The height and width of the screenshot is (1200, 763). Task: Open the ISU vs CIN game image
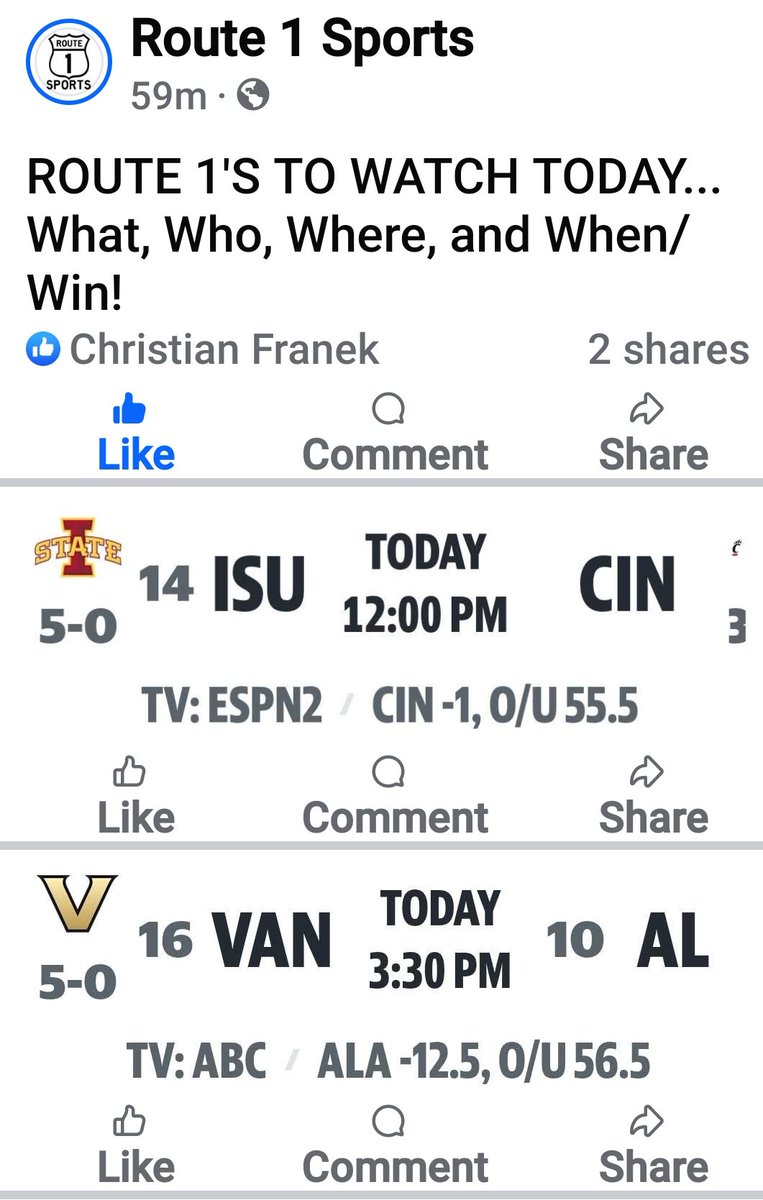[x=381, y=620]
